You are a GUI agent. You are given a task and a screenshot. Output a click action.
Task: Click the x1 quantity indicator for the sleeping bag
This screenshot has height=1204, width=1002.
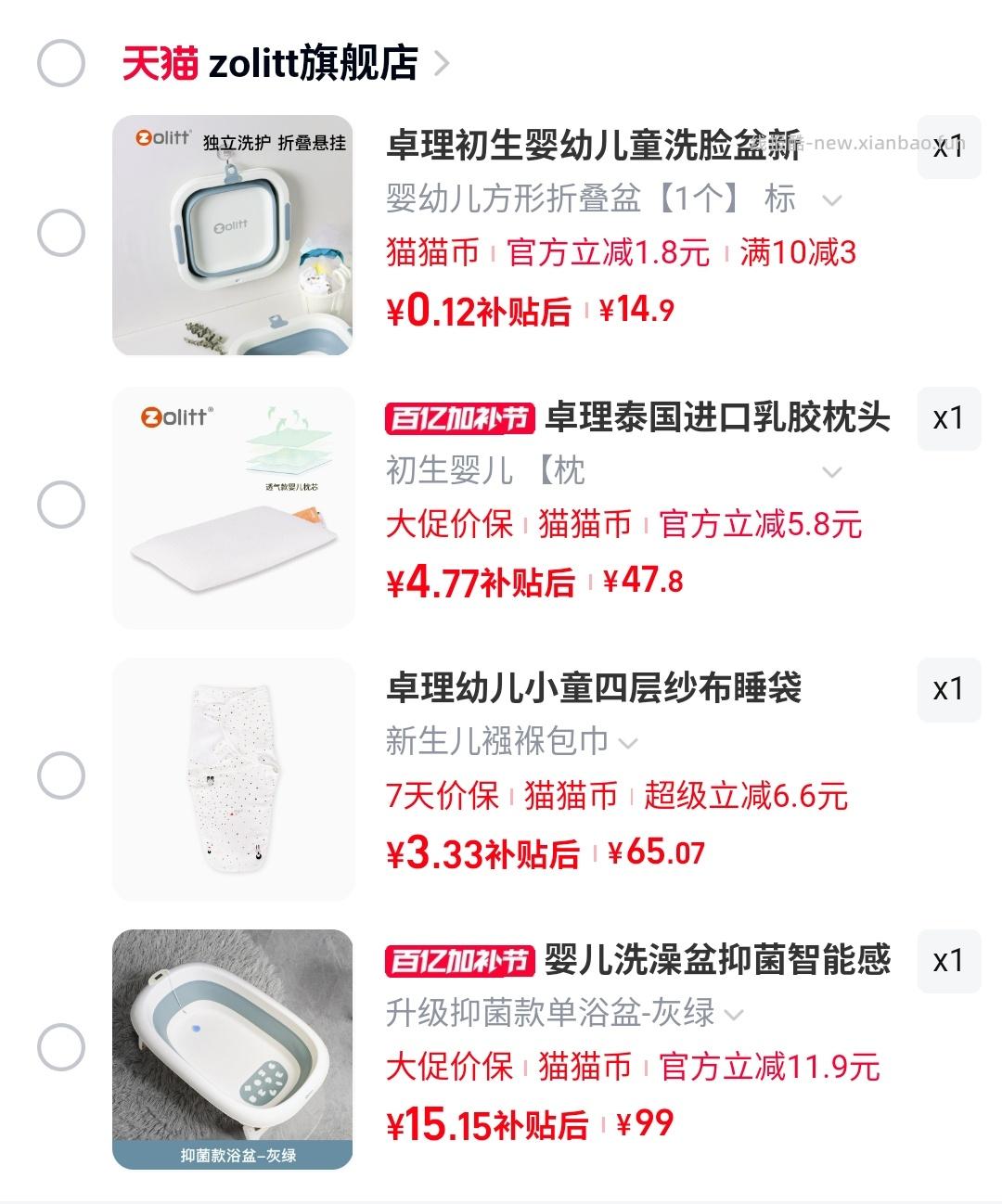point(948,690)
